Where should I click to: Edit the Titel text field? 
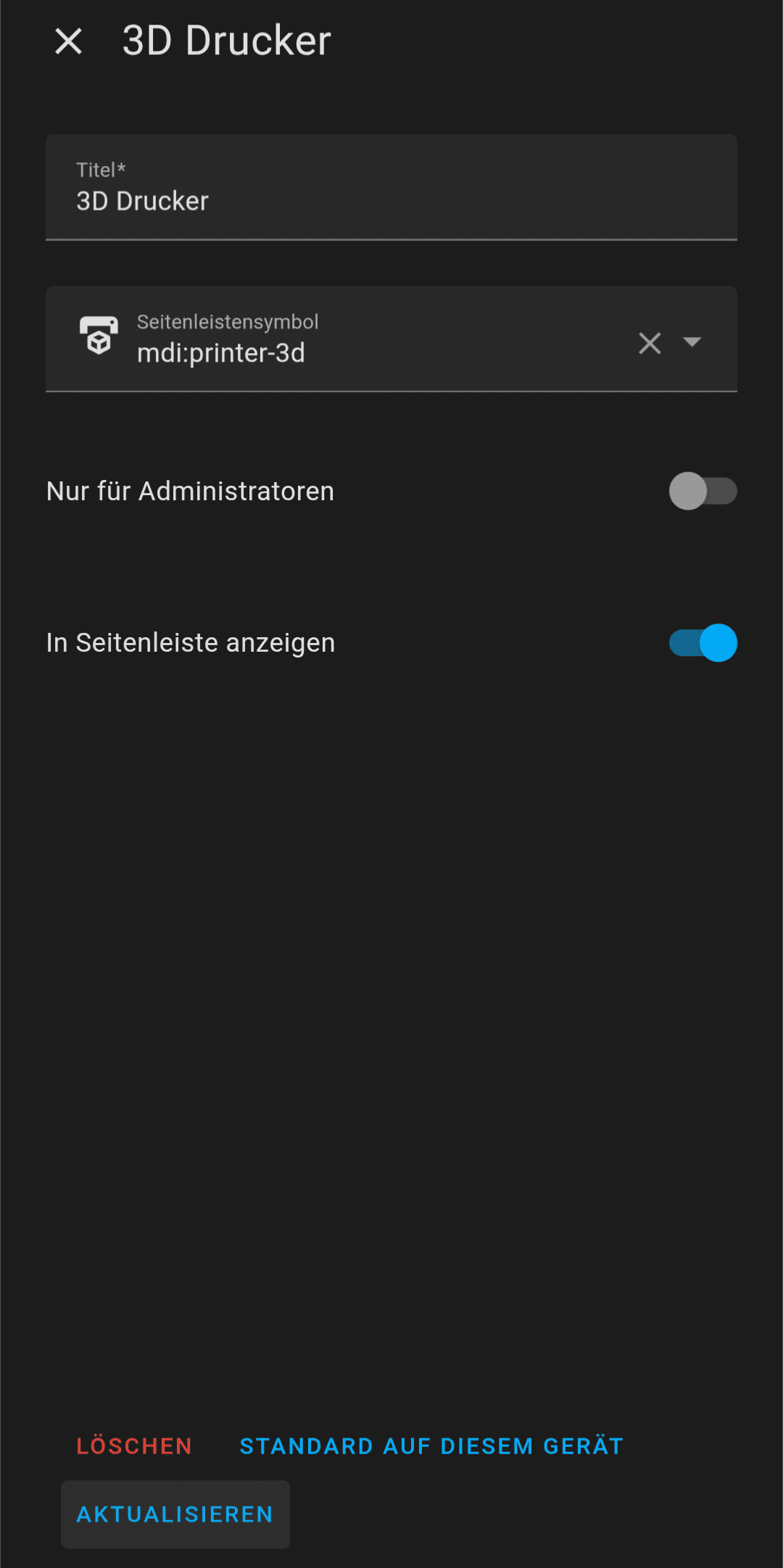[x=391, y=201]
